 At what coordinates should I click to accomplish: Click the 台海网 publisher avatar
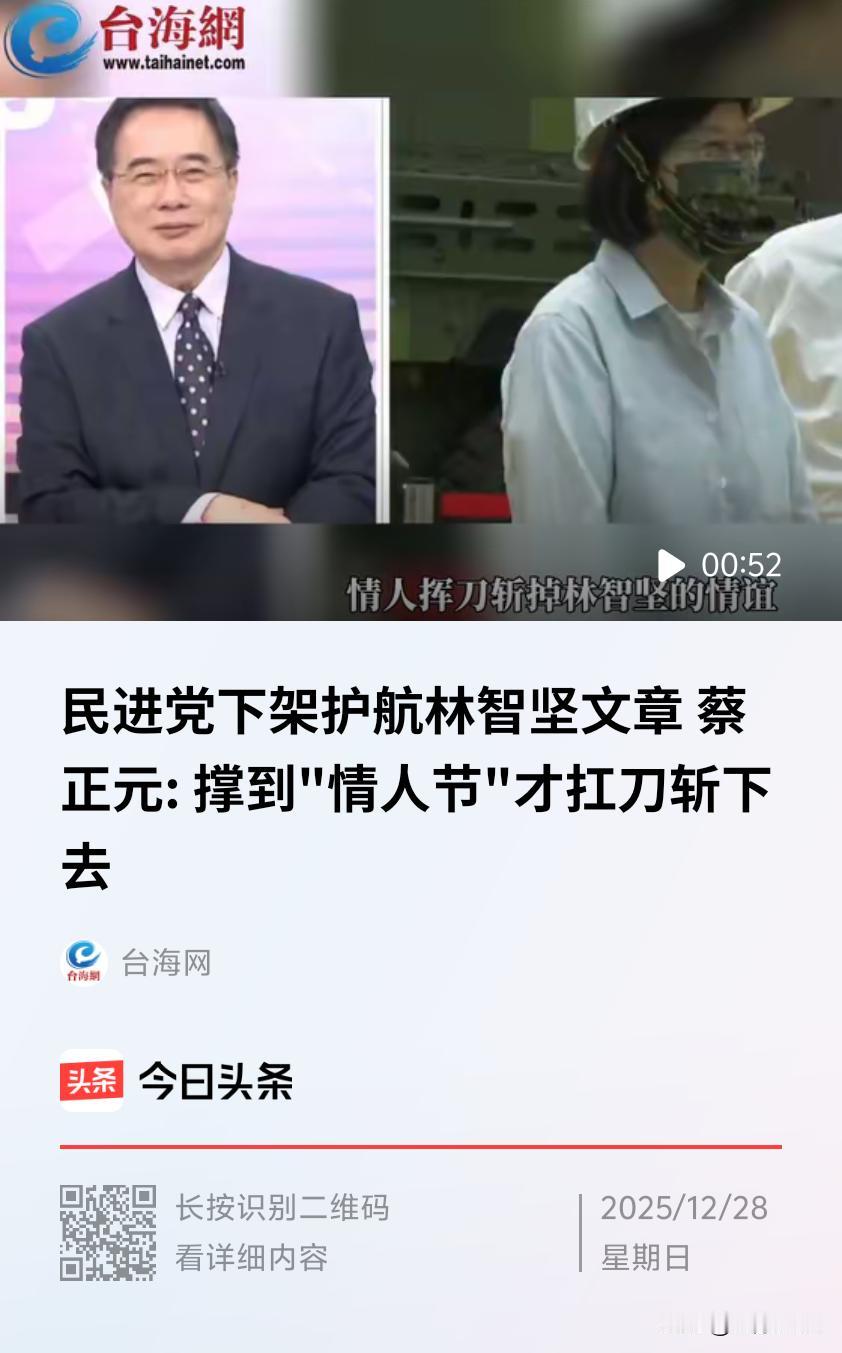(84, 961)
